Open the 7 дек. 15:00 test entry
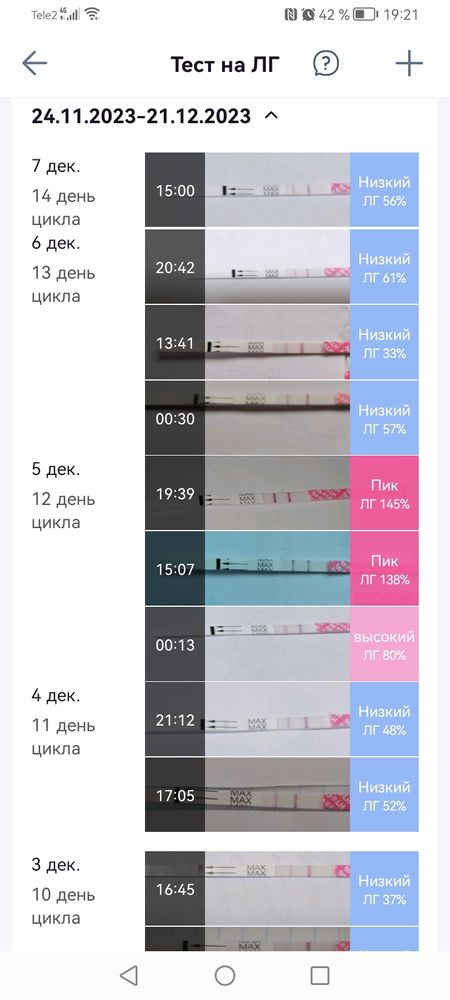The width and height of the screenshot is (450, 1000). (282, 190)
